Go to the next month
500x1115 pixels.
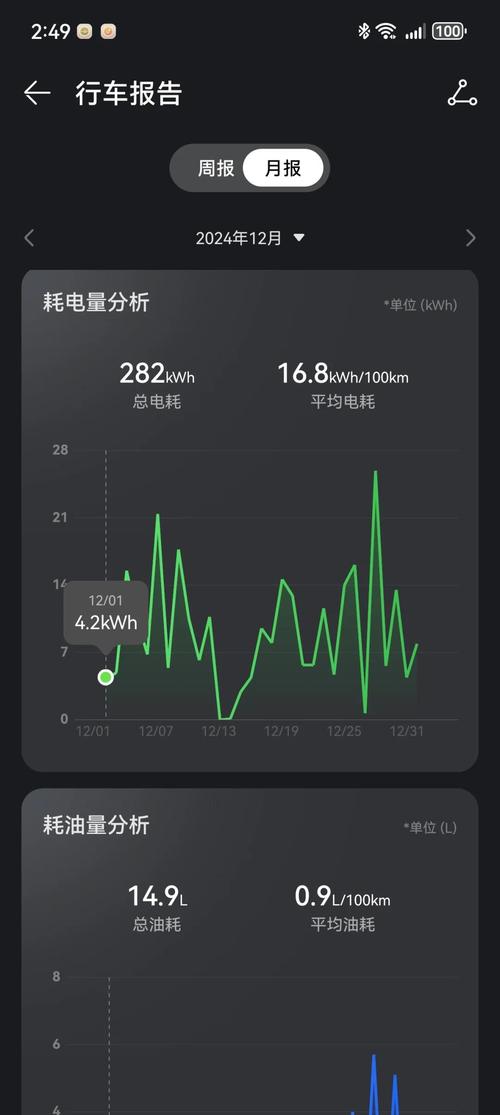point(470,238)
